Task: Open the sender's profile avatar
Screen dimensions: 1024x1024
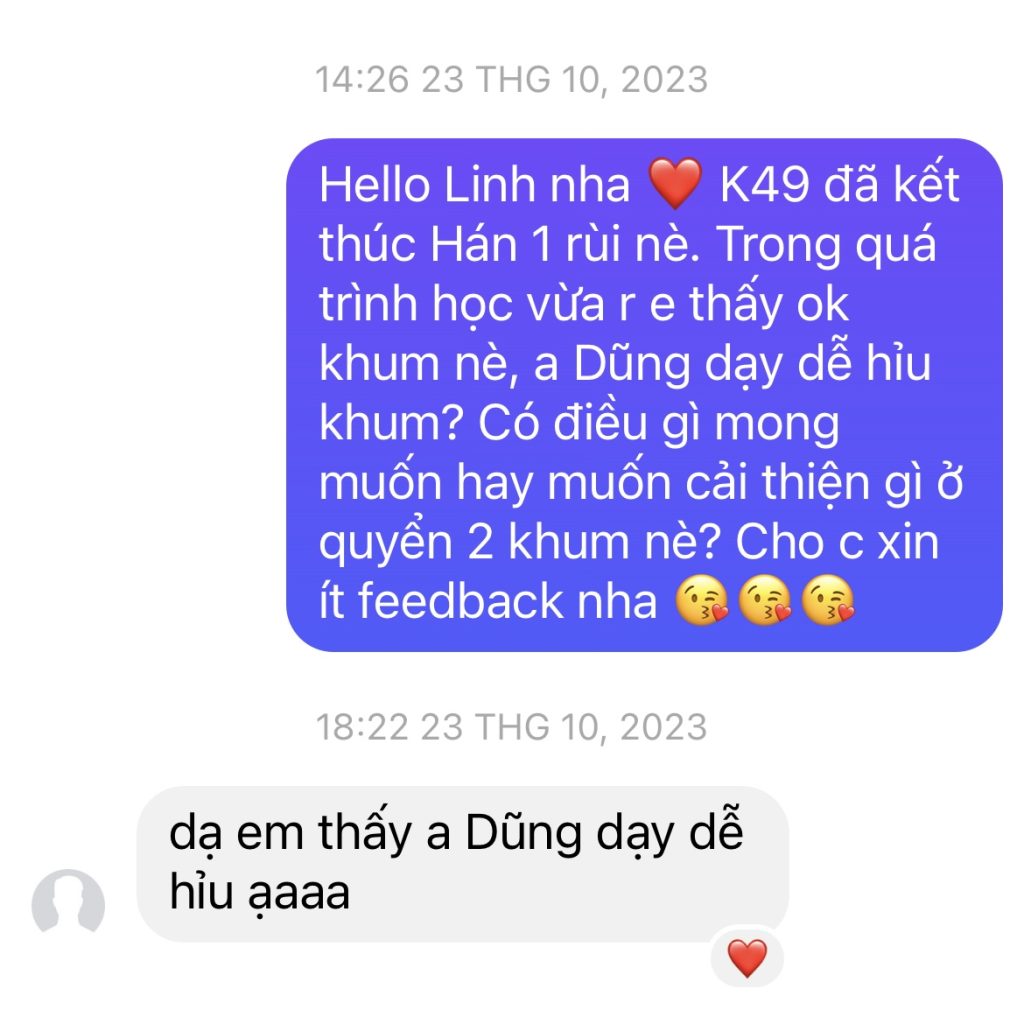Action: (x=68, y=903)
